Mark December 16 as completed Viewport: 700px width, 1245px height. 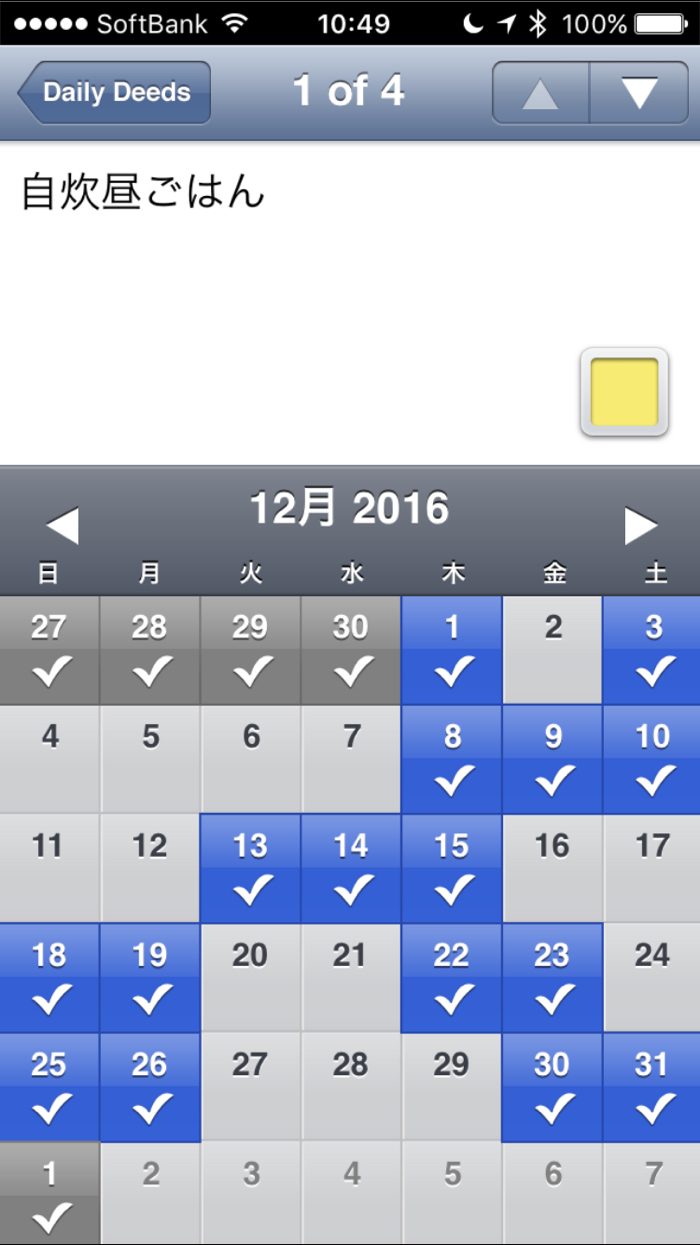coord(552,868)
